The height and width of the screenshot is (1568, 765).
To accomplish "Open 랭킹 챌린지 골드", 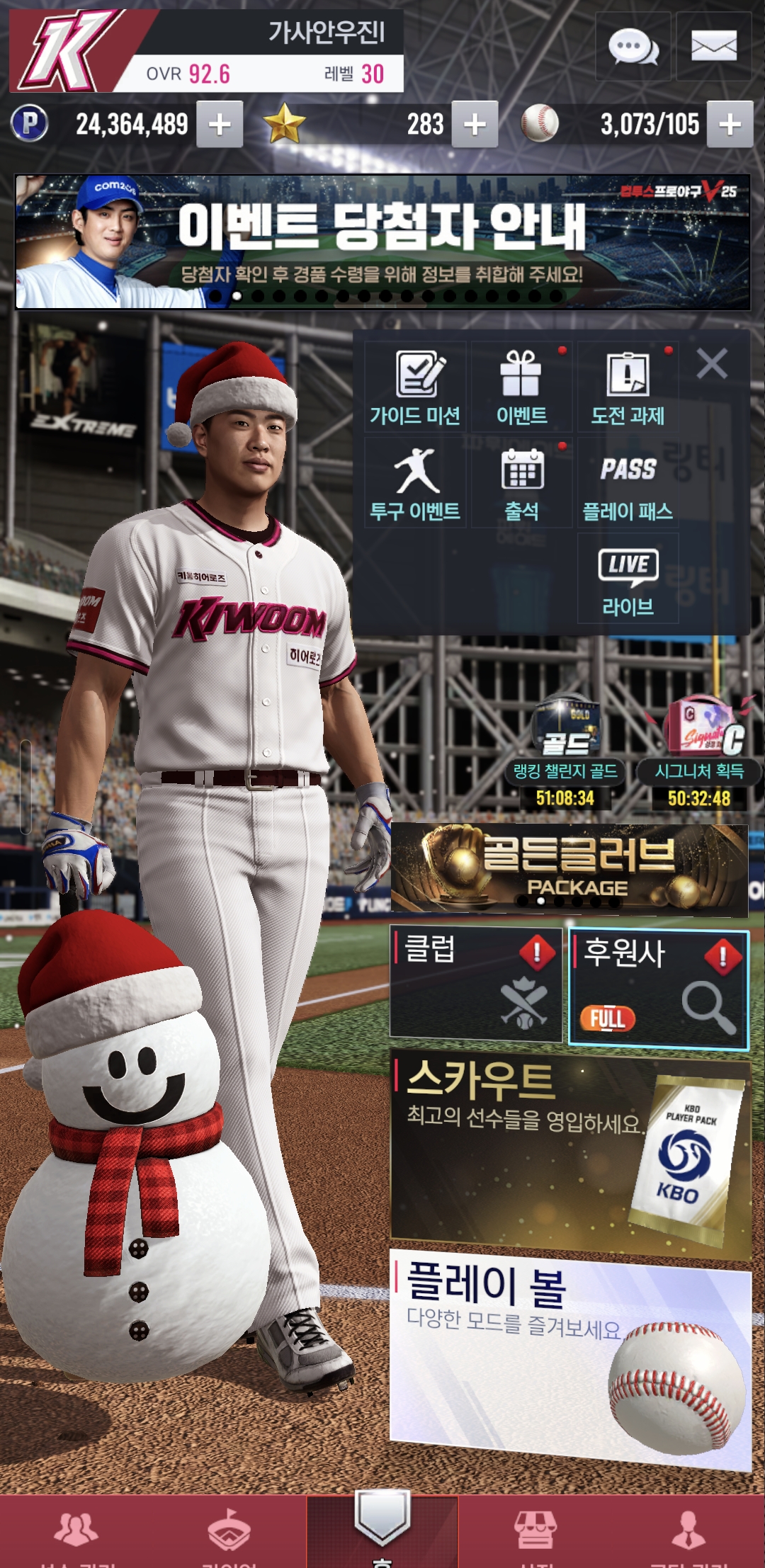I will 565,751.
